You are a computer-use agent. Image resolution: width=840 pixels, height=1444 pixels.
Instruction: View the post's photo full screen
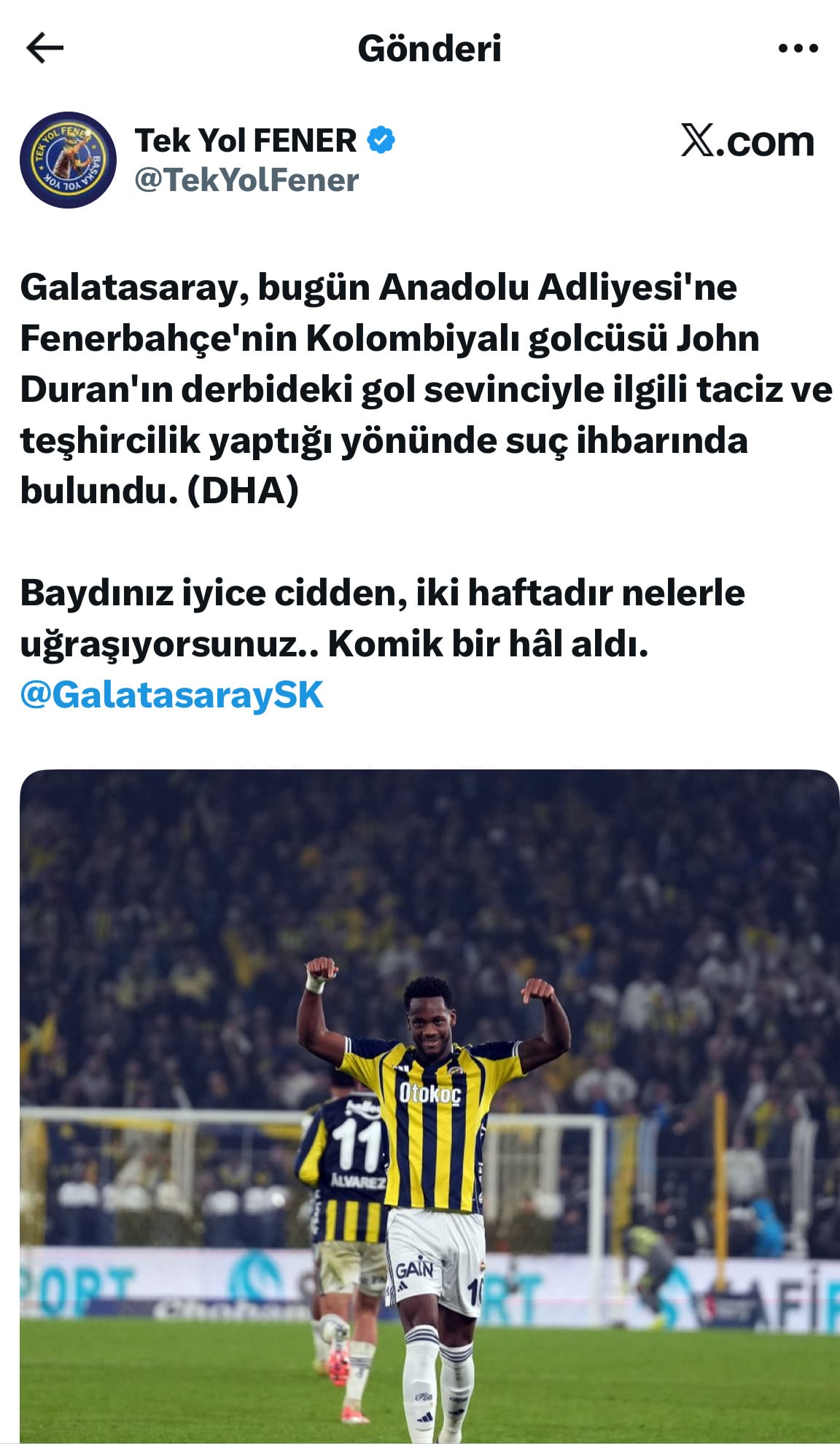coord(429,1105)
